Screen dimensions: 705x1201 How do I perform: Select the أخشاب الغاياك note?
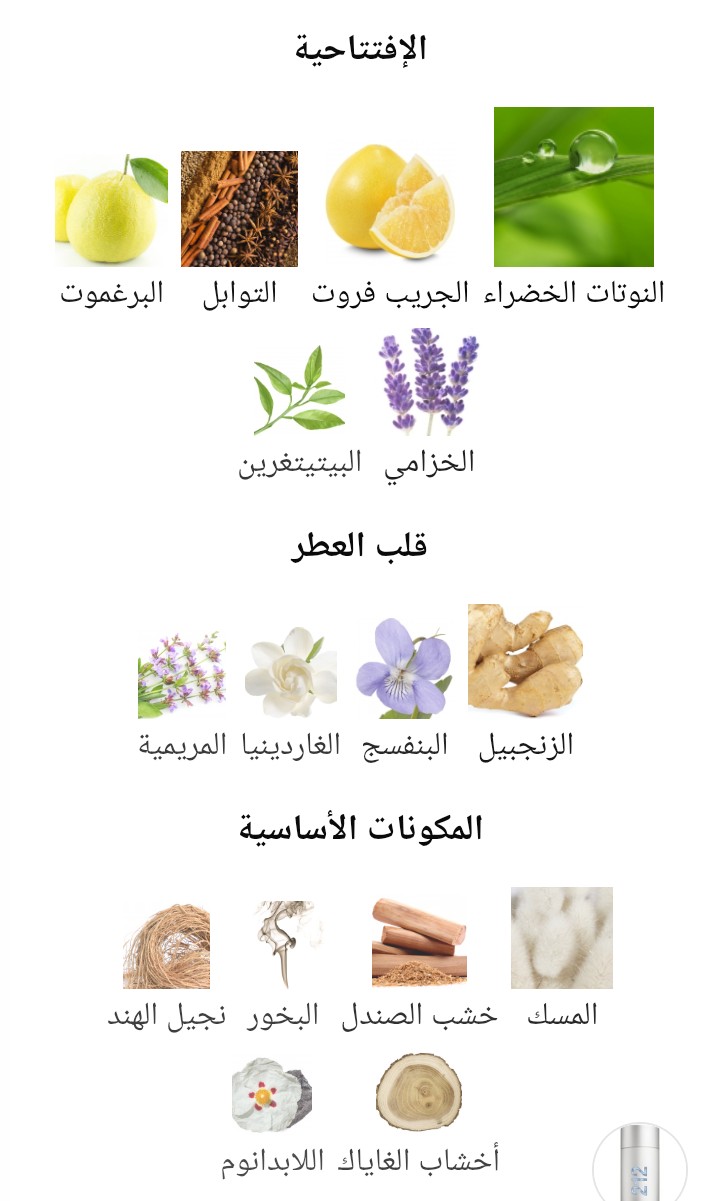pyautogui.click(x=419, y=1093)
